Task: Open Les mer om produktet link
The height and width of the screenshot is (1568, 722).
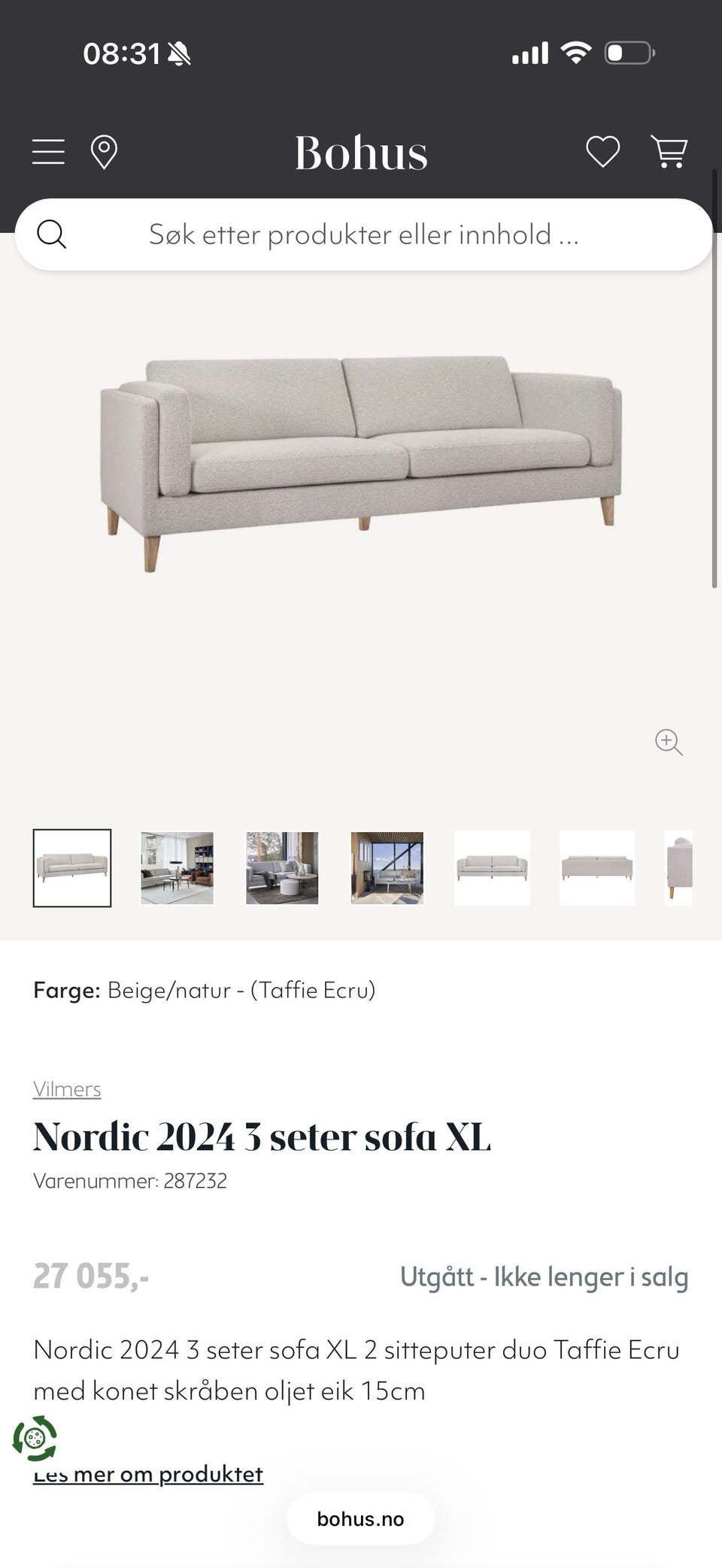Action: (148, 1474)
